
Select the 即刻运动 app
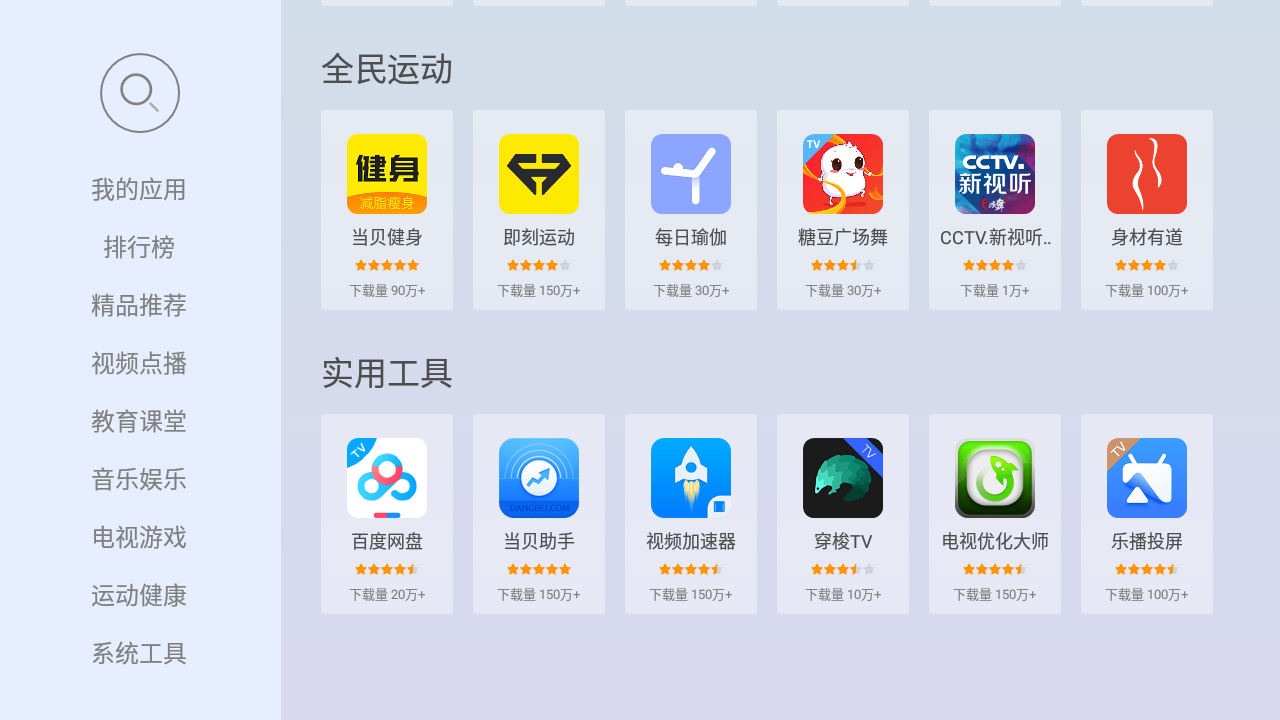click(539, 210)
